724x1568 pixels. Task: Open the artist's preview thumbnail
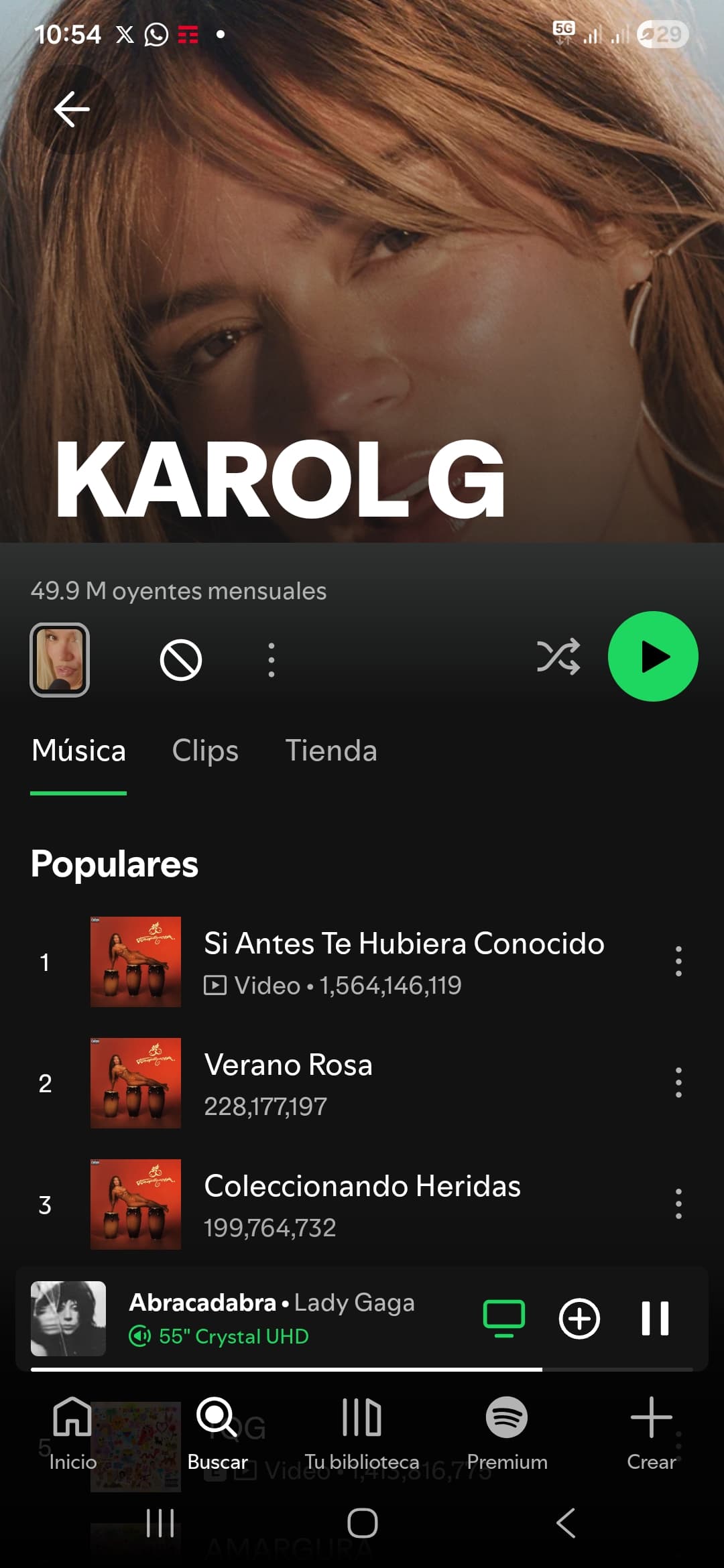[x=60, y=660]
